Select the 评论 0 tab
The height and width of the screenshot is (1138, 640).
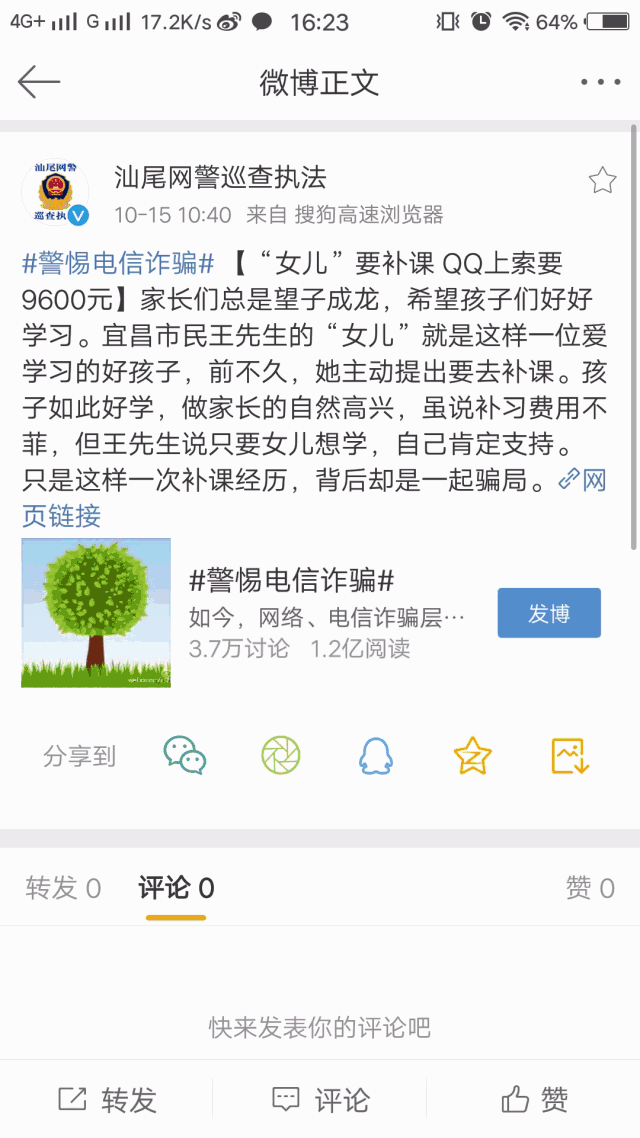(176, 888)
